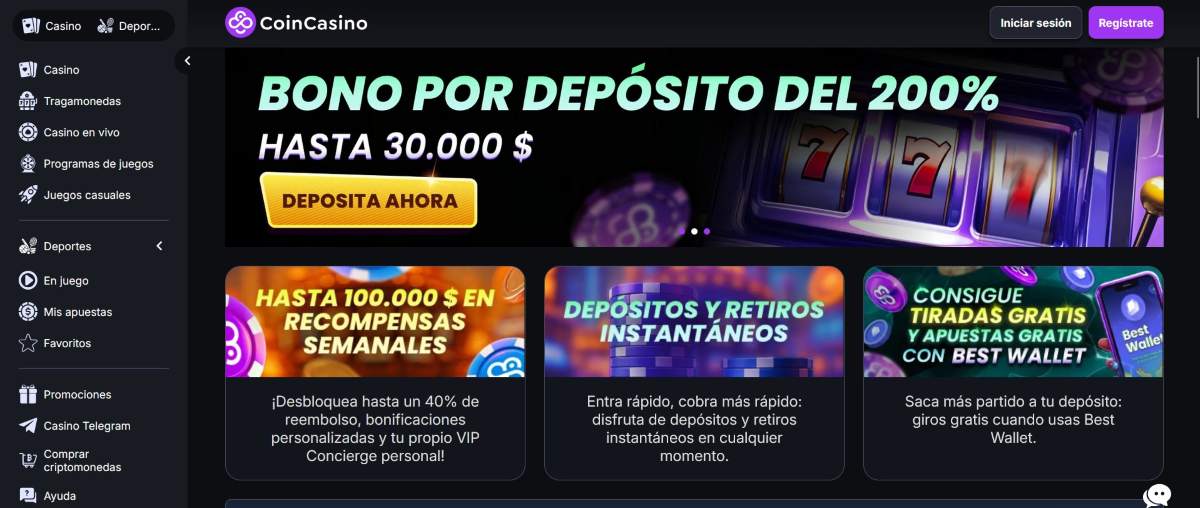1200x508 pixels.
Task: Collapse the sidebar with the arrow
Action: (x=187, y=61)
